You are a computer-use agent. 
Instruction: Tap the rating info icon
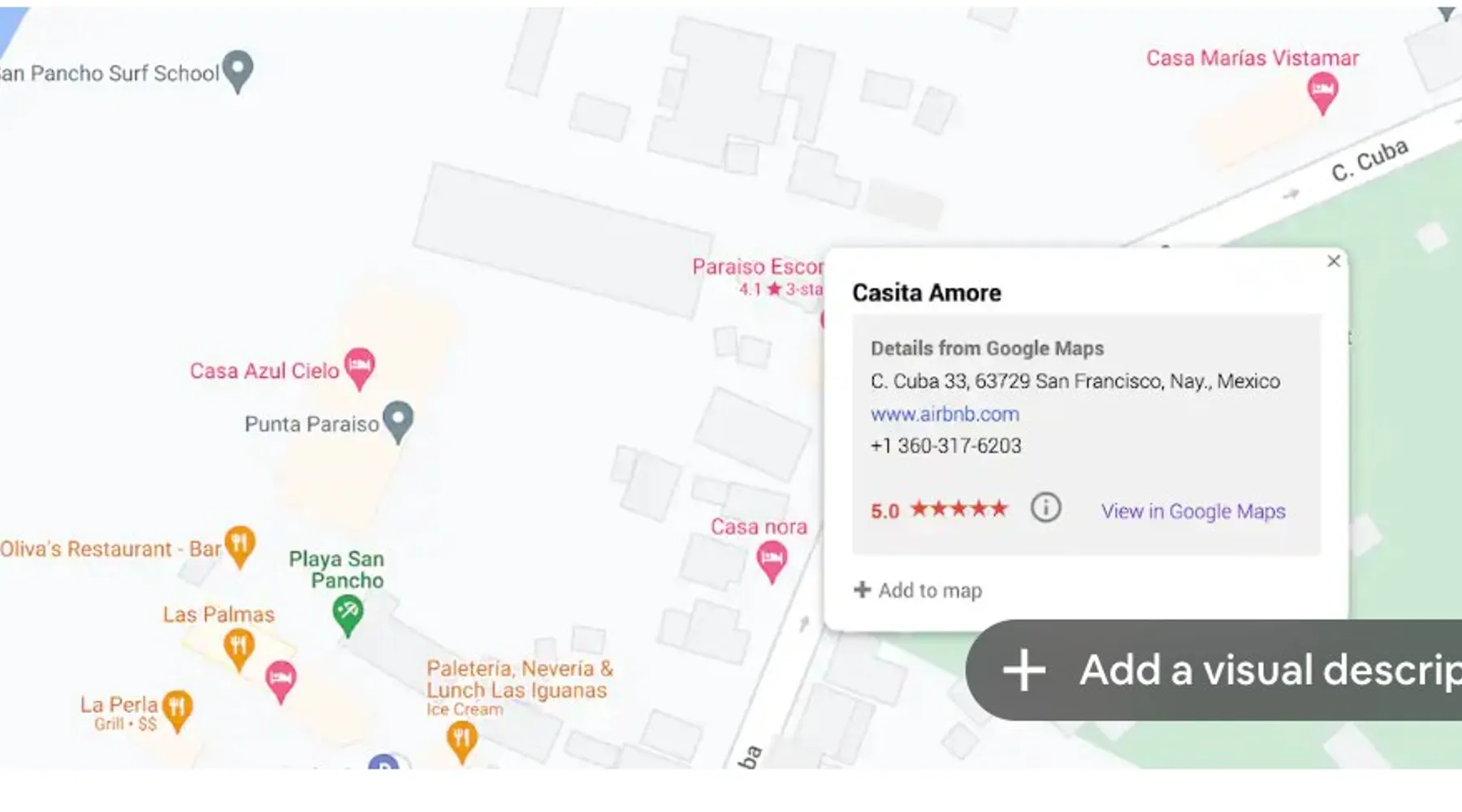[x=1045, y=508]
